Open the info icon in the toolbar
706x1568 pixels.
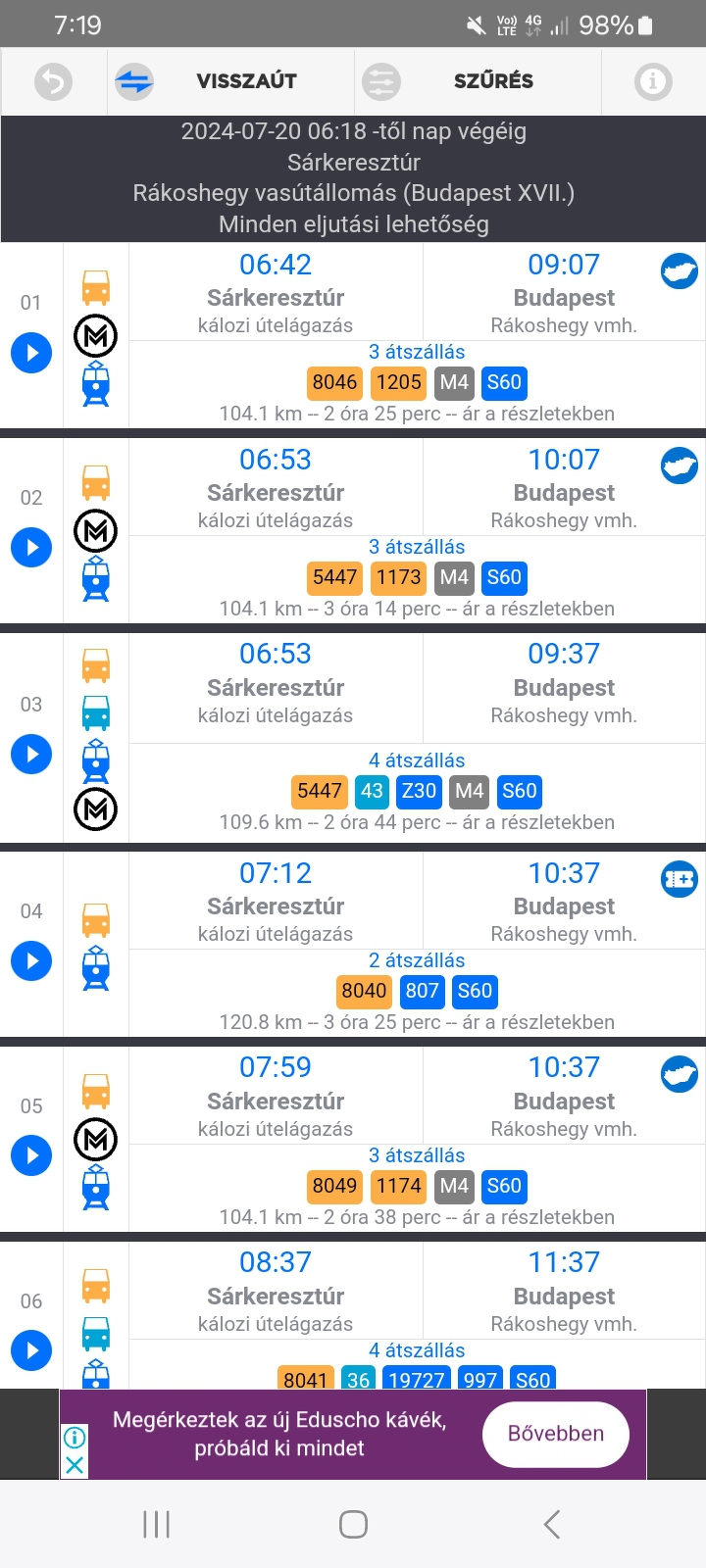click(653, 81)
